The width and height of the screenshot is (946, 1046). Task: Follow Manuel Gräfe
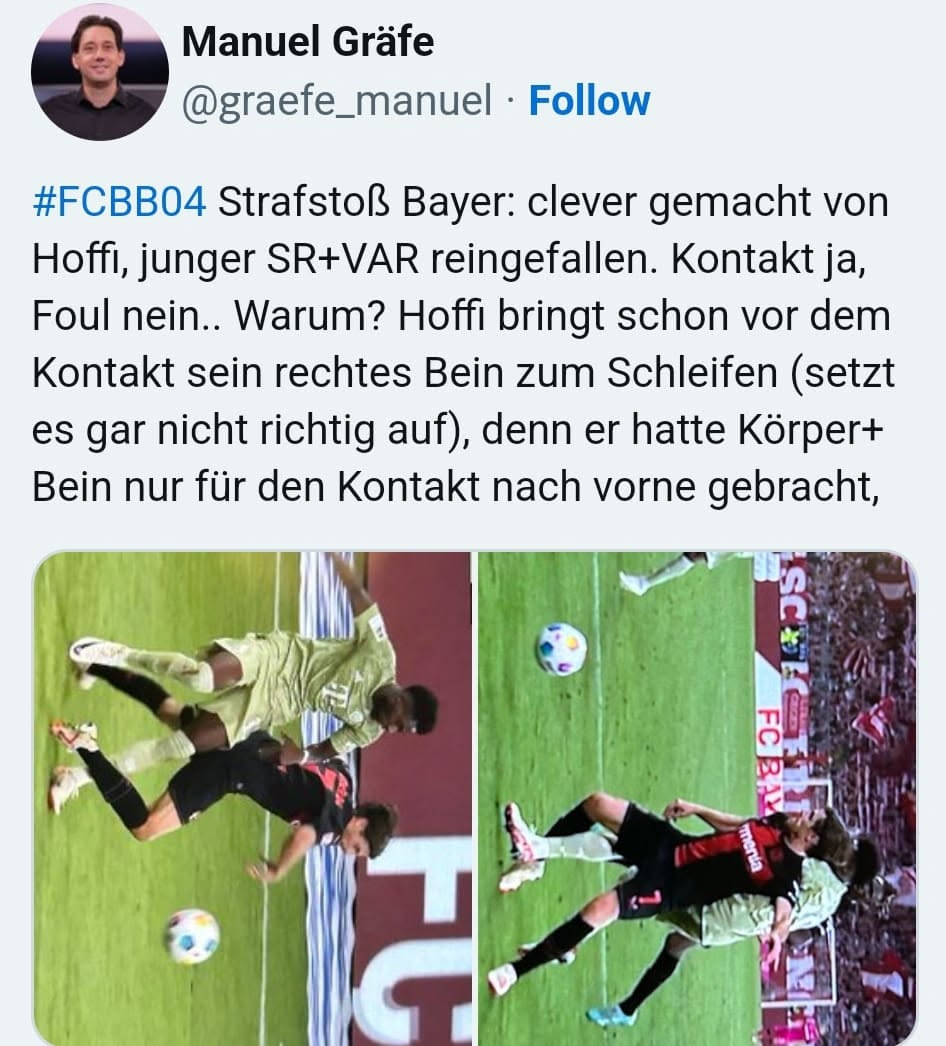[x=589, y=101]
